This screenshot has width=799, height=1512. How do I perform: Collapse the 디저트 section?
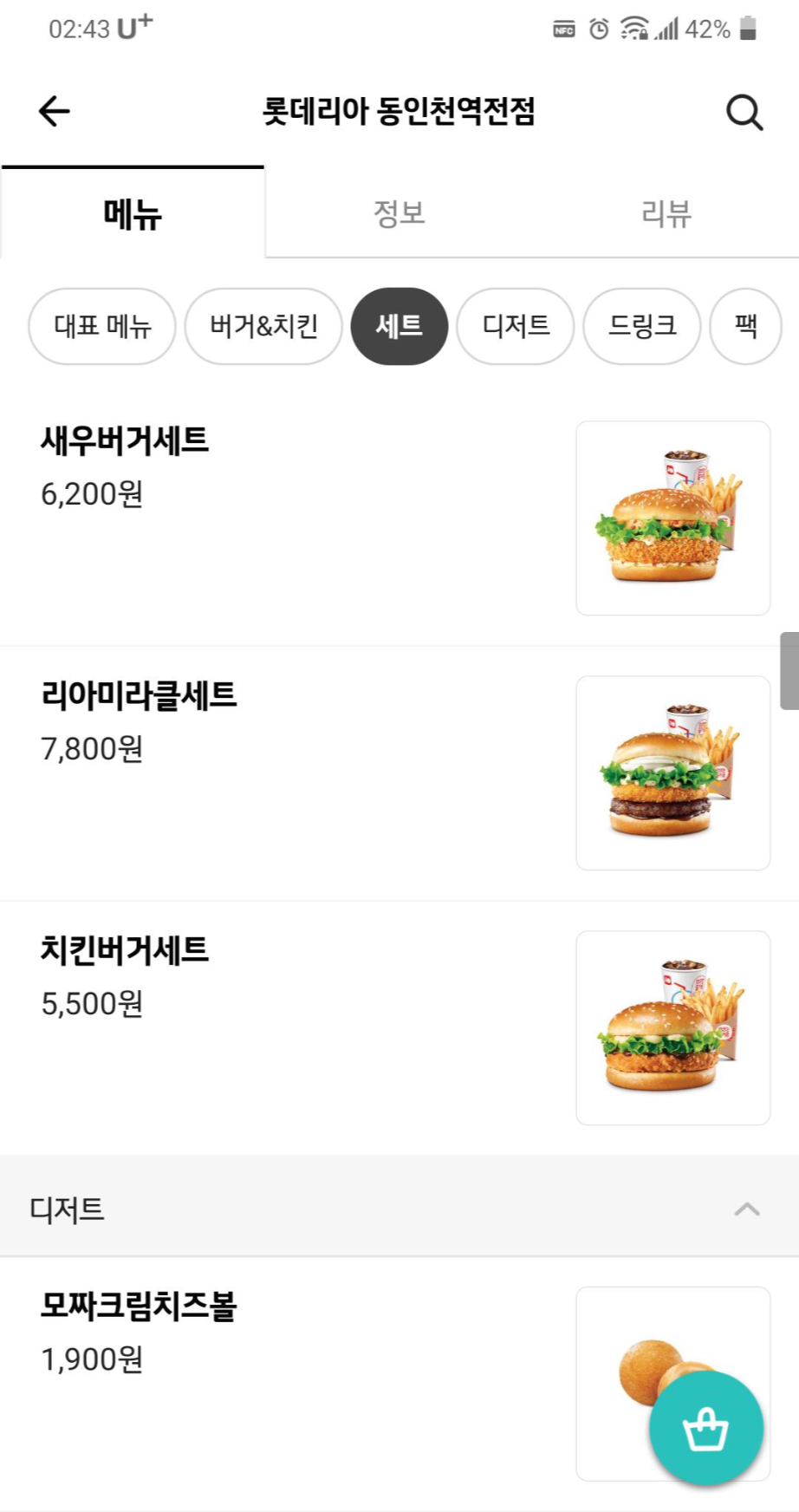click(x=746, y=1209)
